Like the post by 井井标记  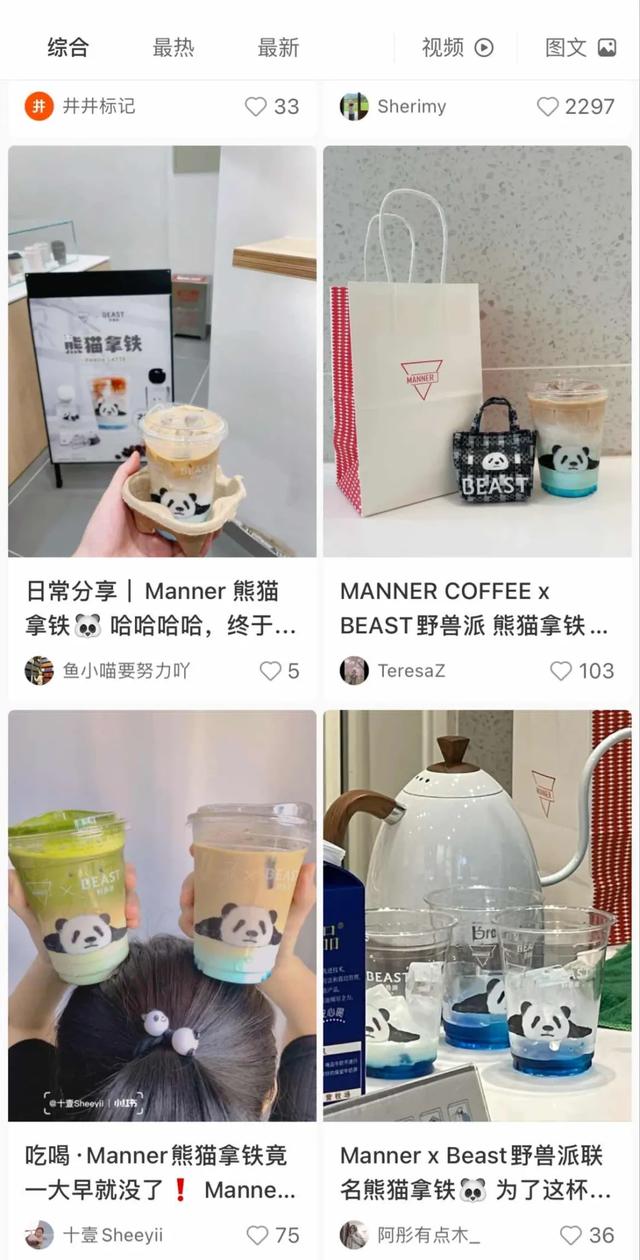pyautogui.click(x=257, y=106)
